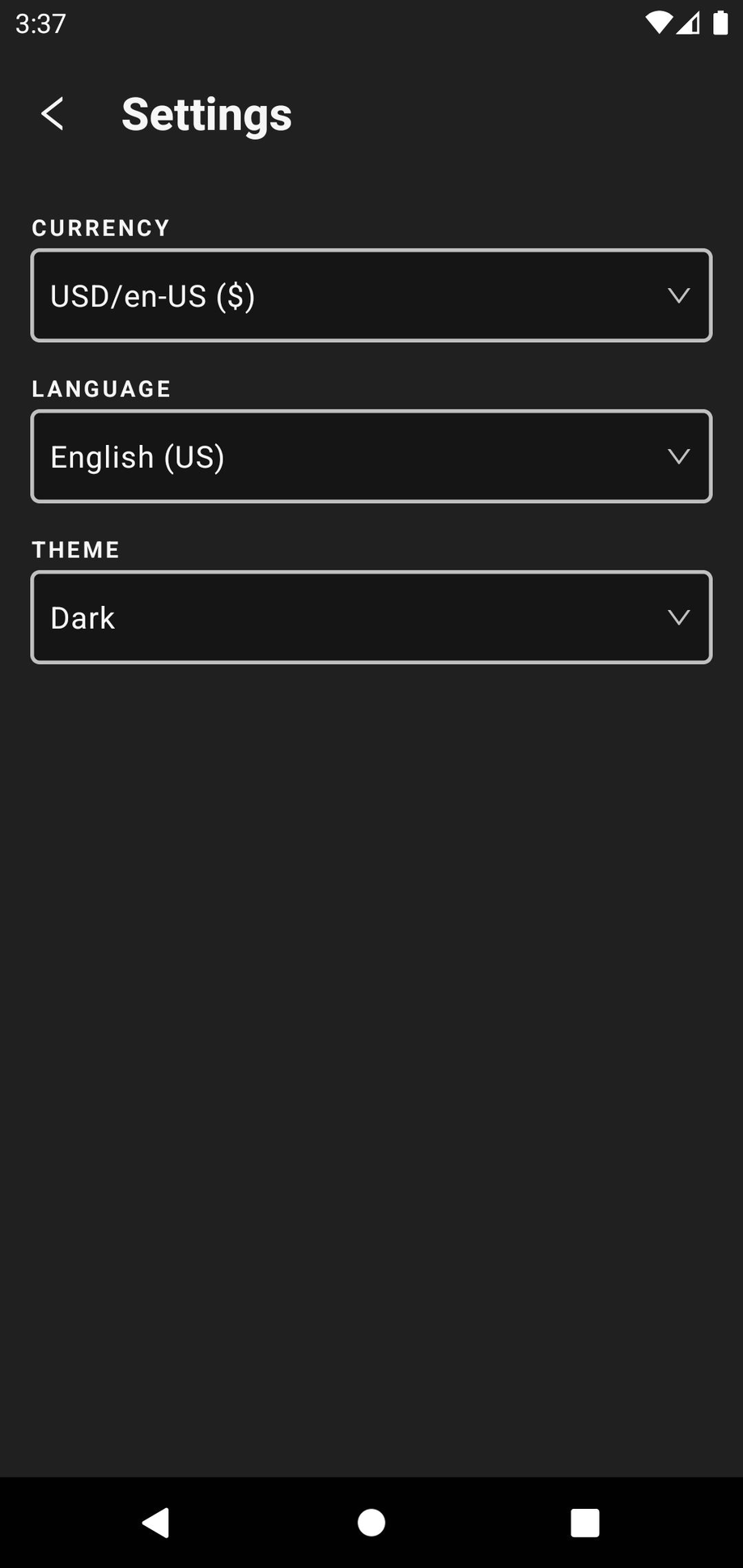Open the Theme dropdown
This screenshot has height=1568, width=743.
371,617
